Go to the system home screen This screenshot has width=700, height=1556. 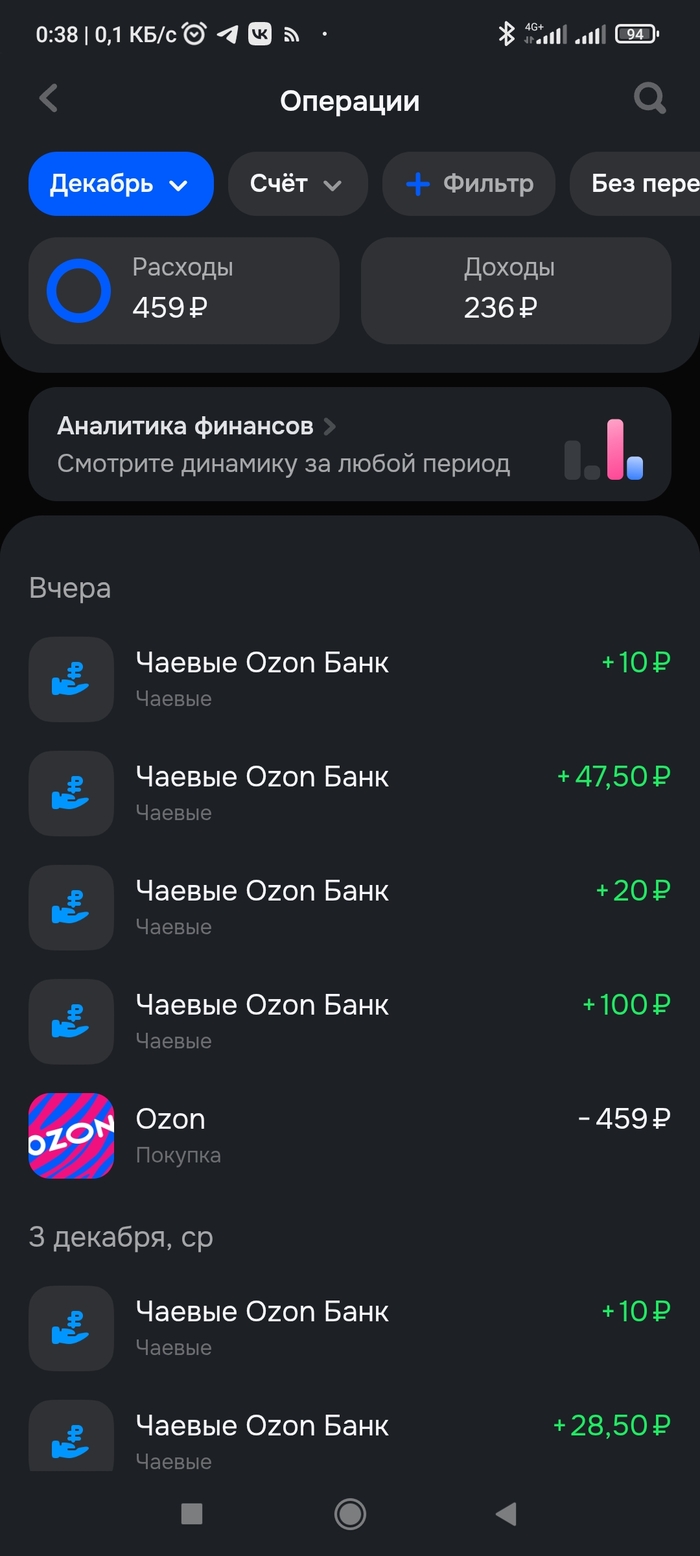tap(350, 1514)
